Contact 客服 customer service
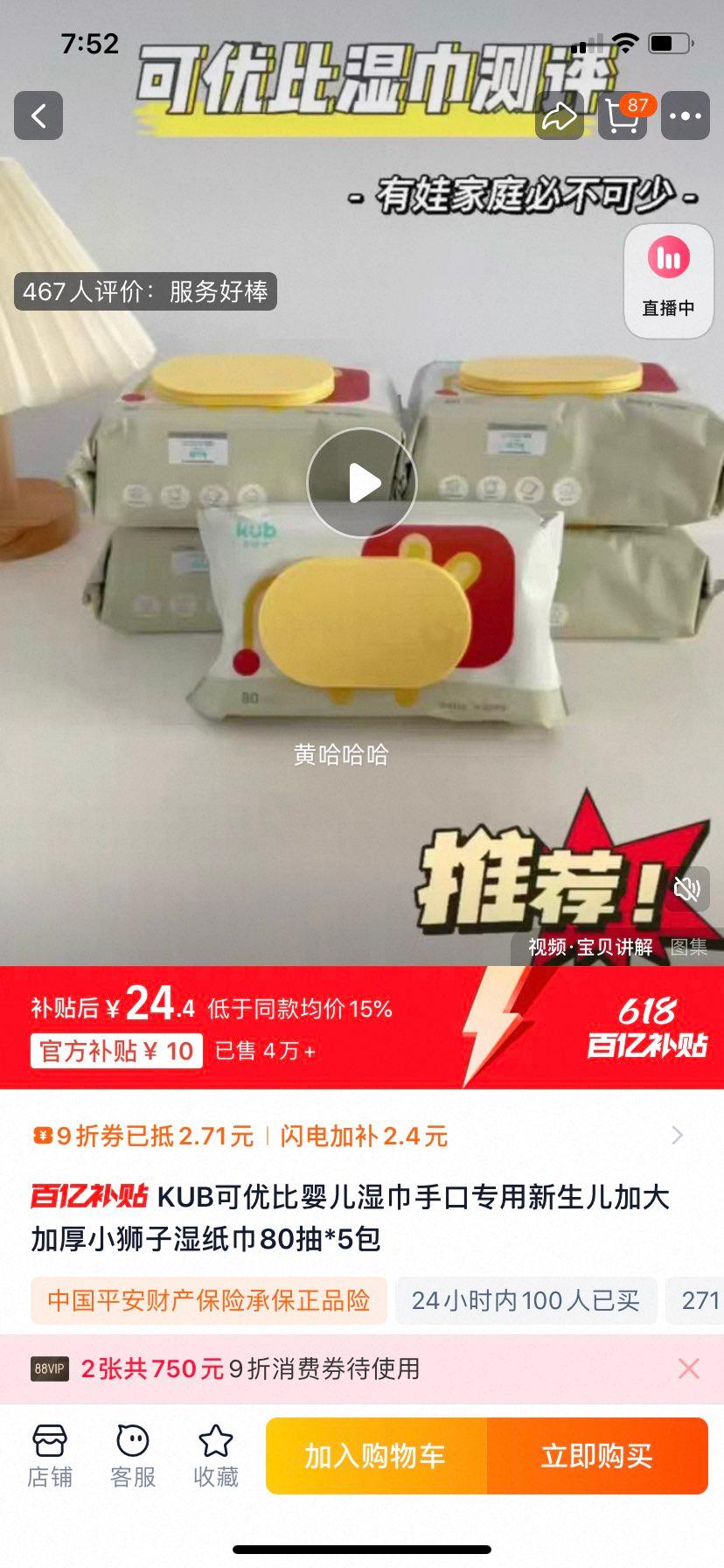This screenshot has height=1568, width=724. coord(133,1456)
